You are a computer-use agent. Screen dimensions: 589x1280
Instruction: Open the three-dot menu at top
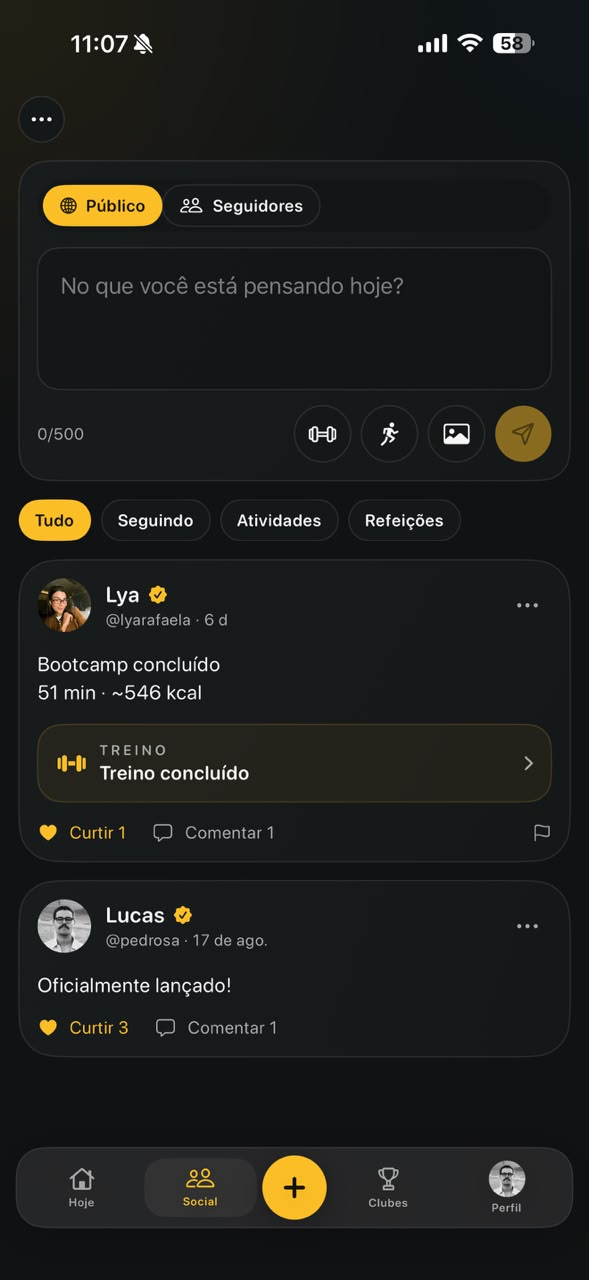[41, 120]
